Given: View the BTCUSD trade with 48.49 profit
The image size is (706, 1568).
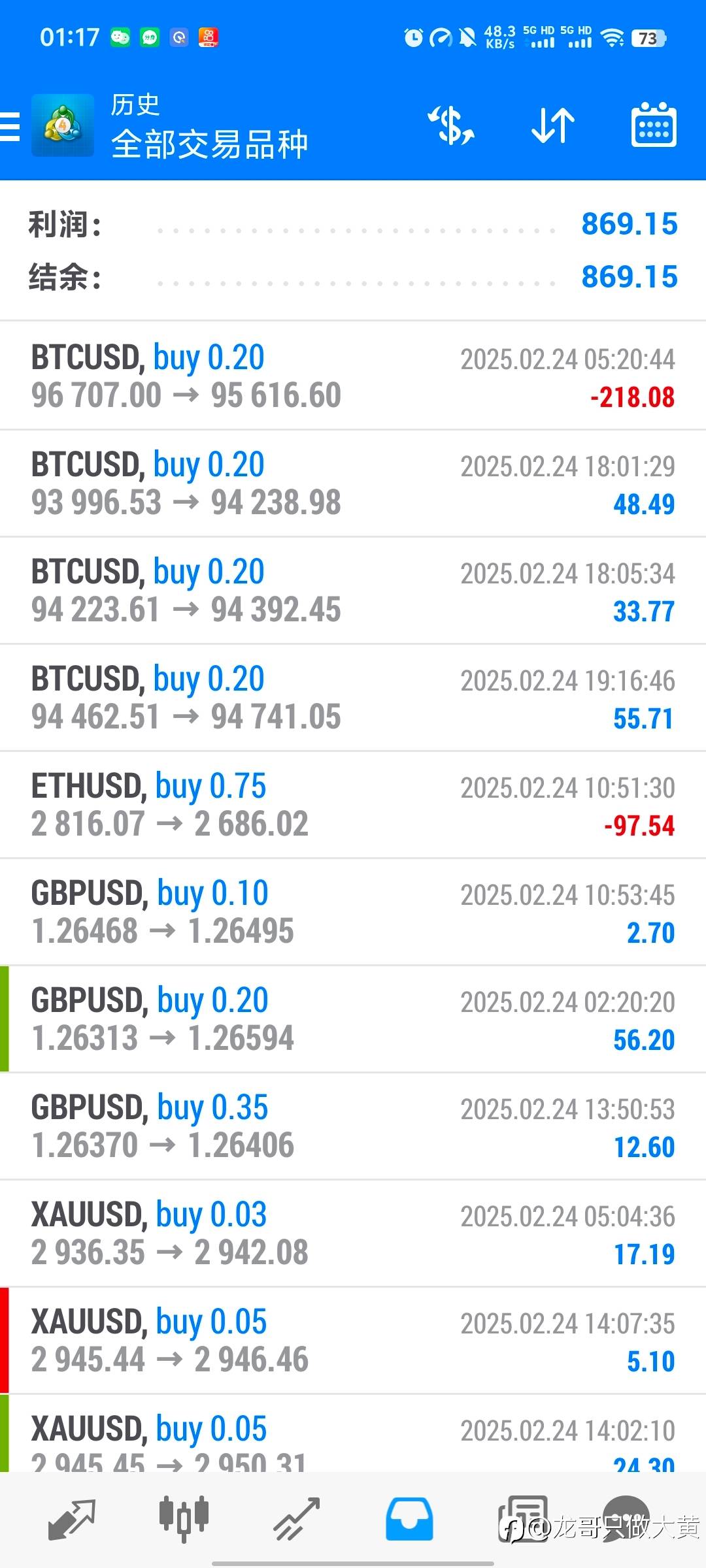Looking at the screenshot, I should click(353, 483).
